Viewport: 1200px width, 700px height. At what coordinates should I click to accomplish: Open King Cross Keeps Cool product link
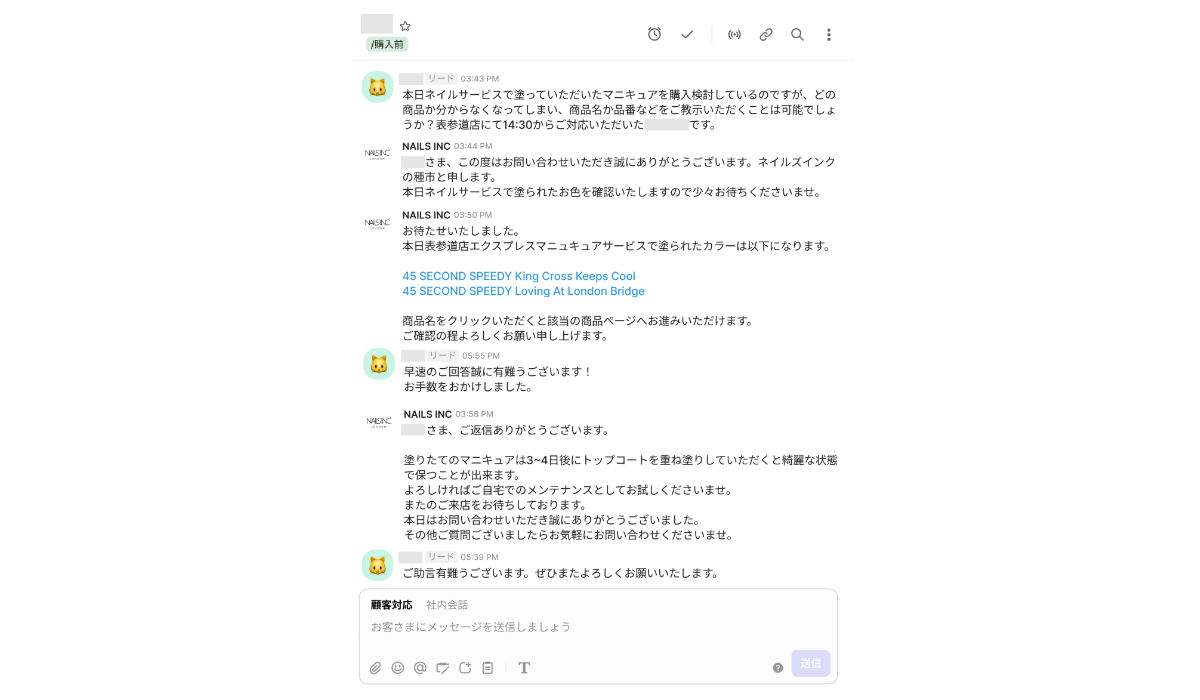click(x=518, y=276)
